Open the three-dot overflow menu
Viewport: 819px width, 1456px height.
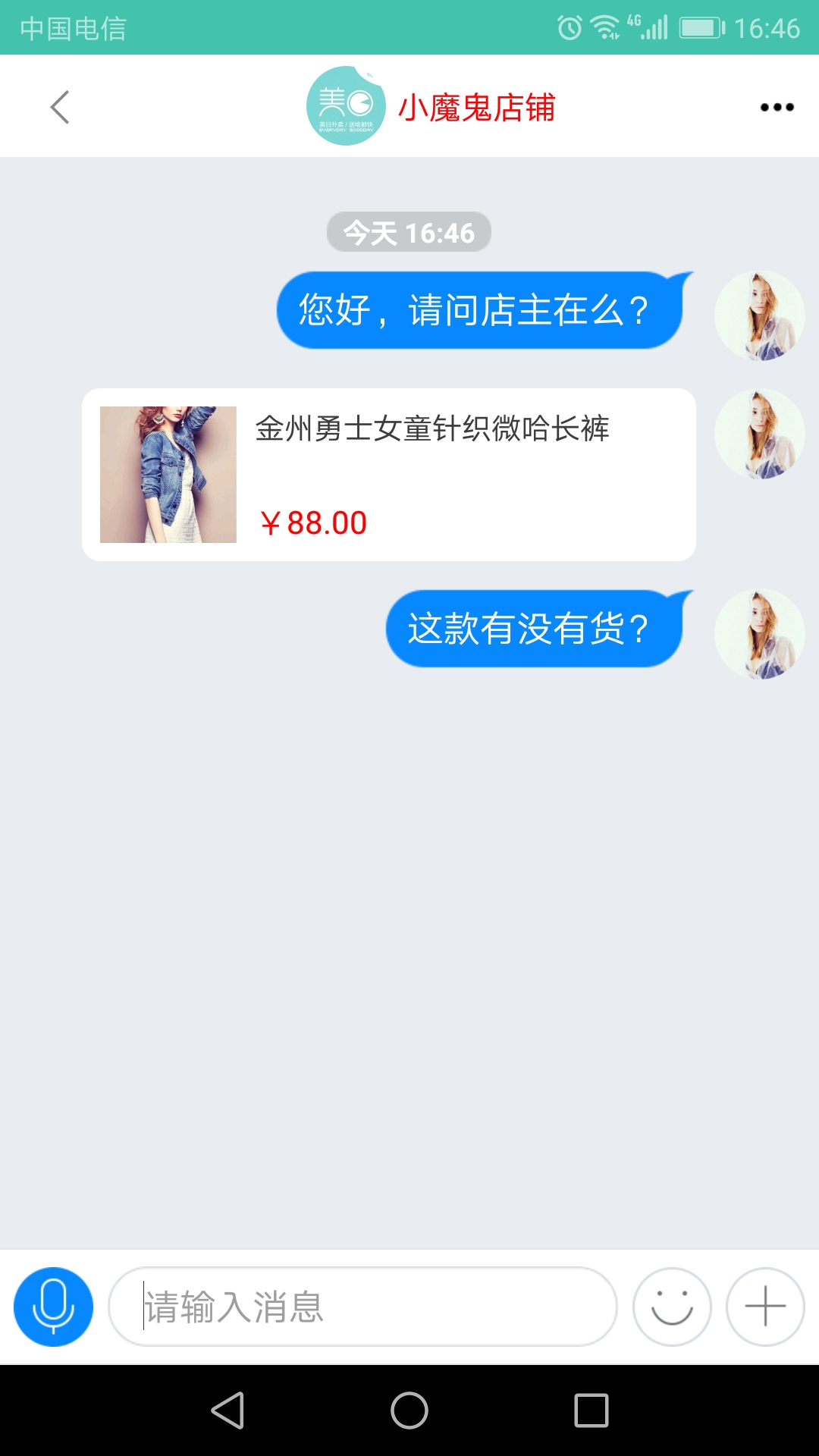pyautogui.click(x=777, y=107)
